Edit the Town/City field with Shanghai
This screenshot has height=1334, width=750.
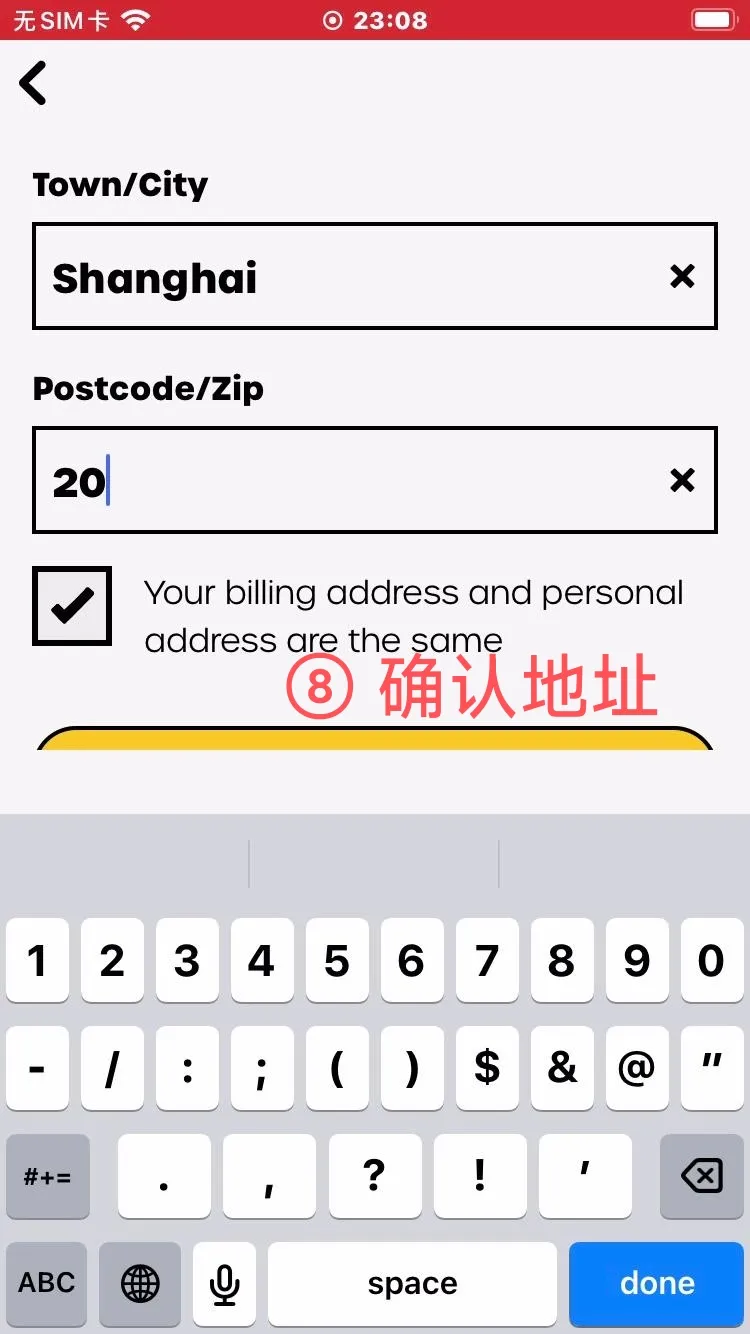340,277
